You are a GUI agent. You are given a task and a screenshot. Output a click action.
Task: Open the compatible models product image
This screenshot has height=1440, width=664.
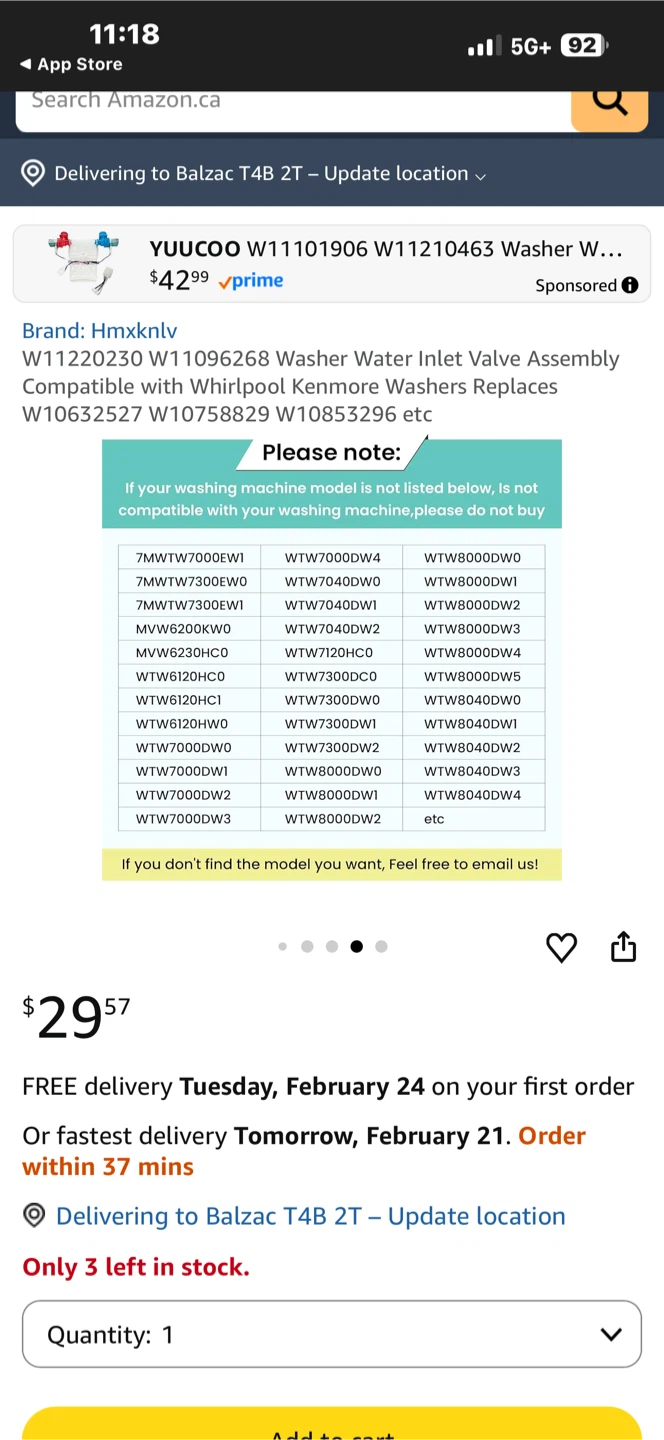[332, 660]
